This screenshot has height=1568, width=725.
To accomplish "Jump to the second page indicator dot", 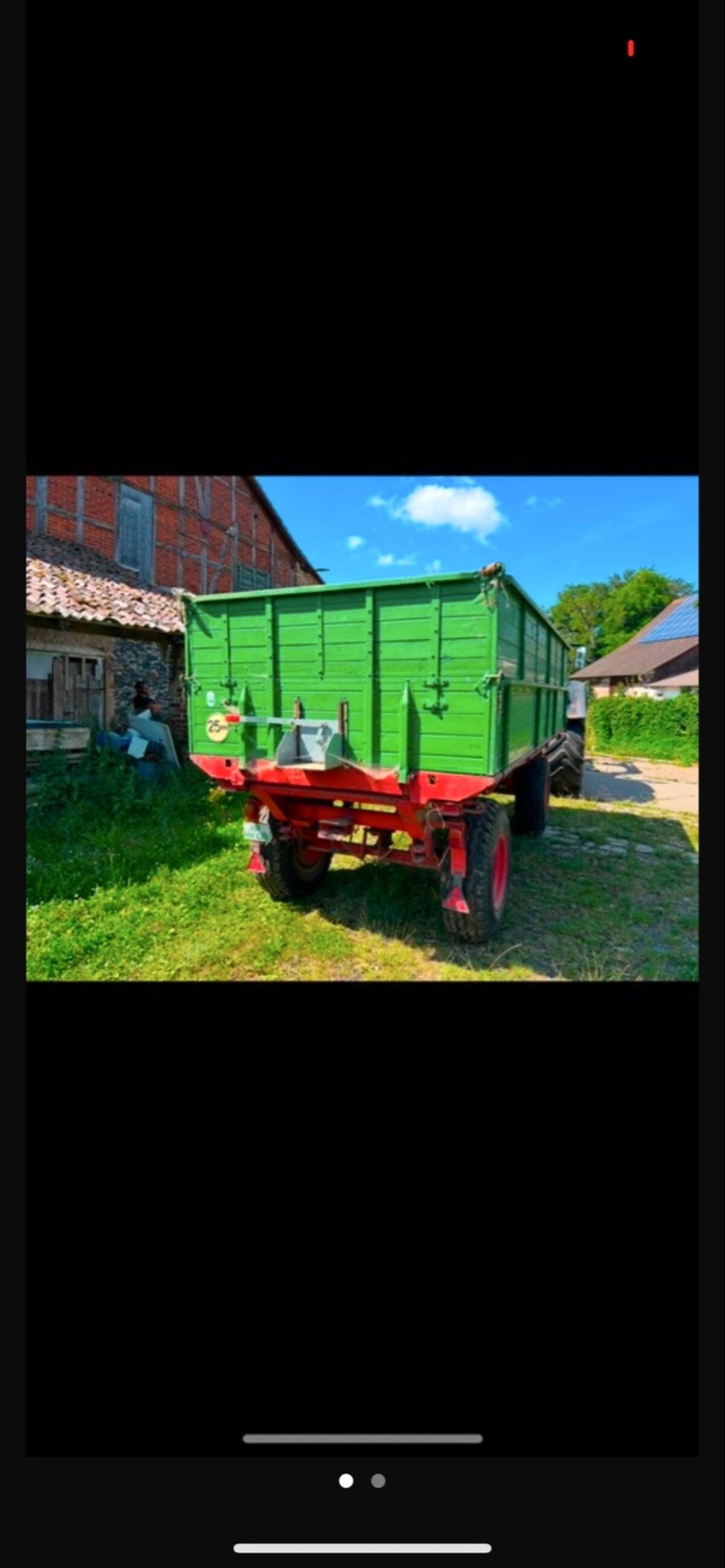I will point(378,1481).
